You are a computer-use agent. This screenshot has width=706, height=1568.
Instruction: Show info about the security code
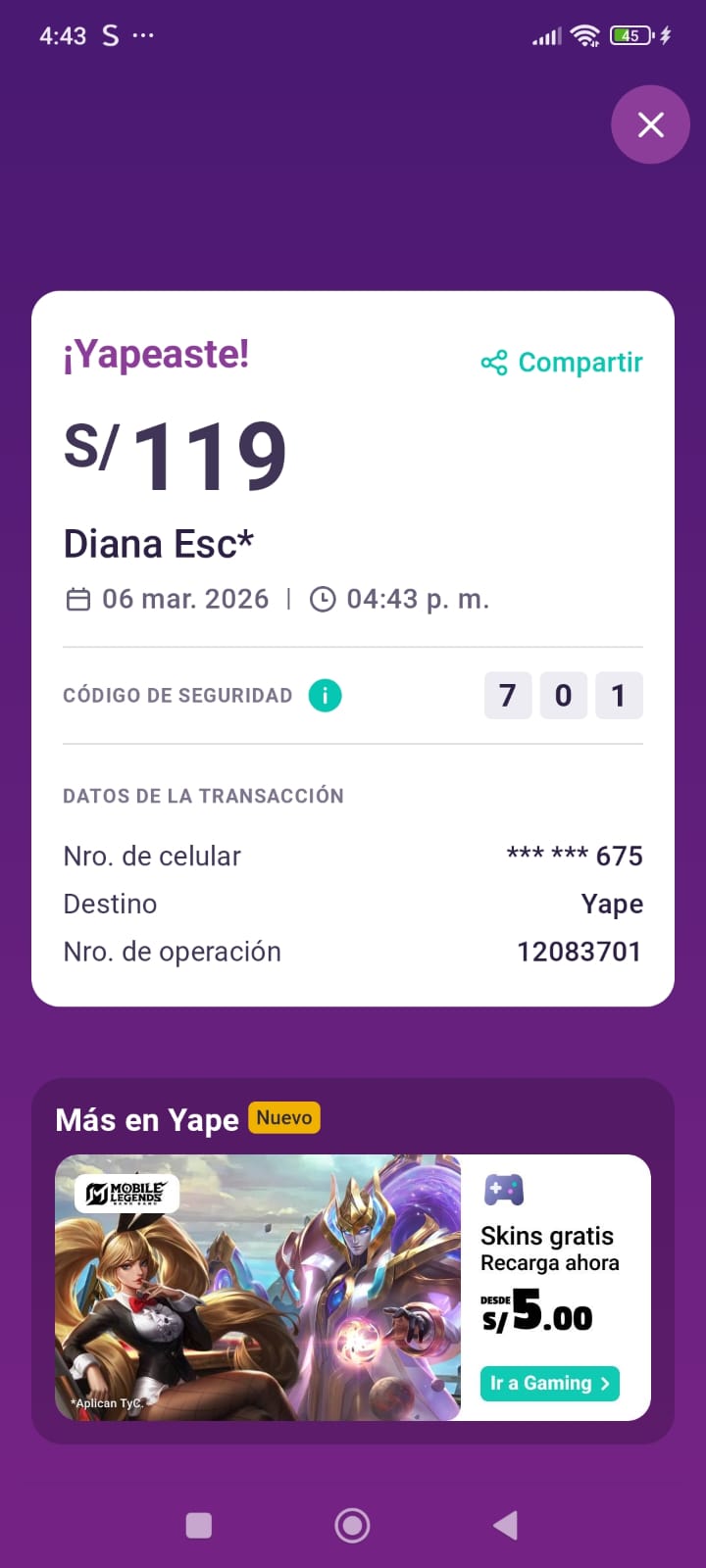325,696
